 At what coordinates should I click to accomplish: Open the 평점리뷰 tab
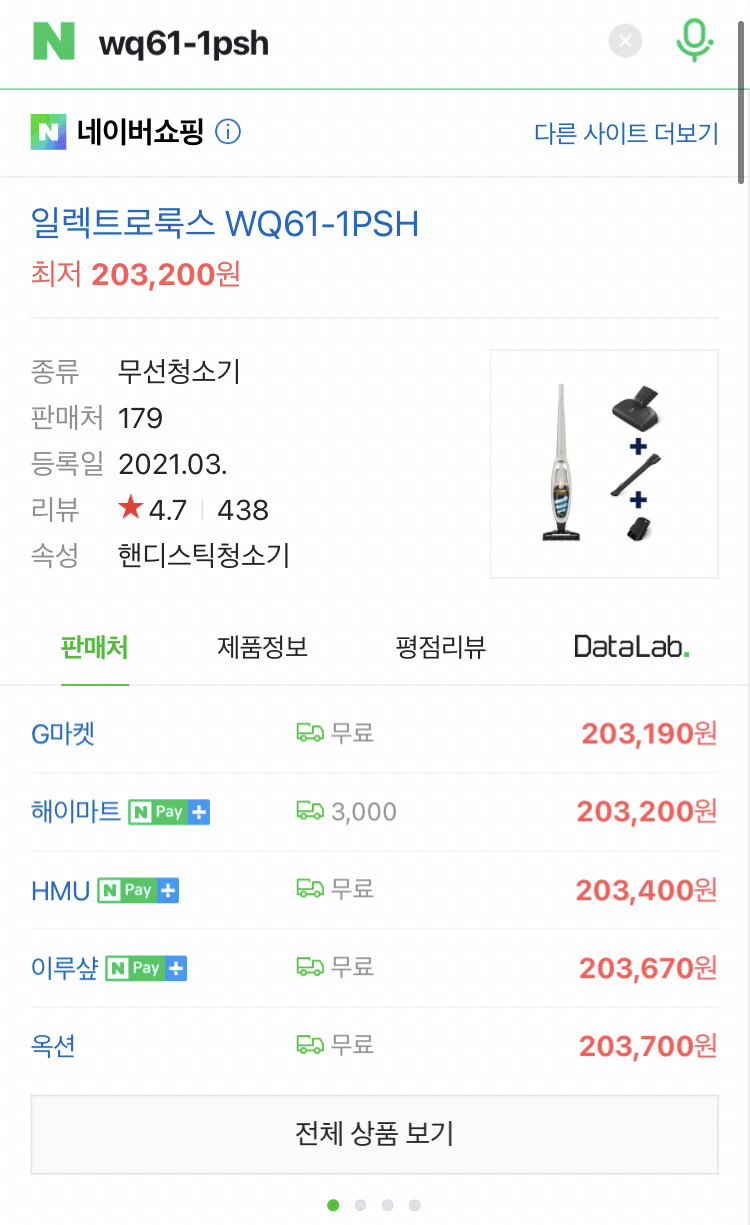pyautogui.click(x=438, y=647)
